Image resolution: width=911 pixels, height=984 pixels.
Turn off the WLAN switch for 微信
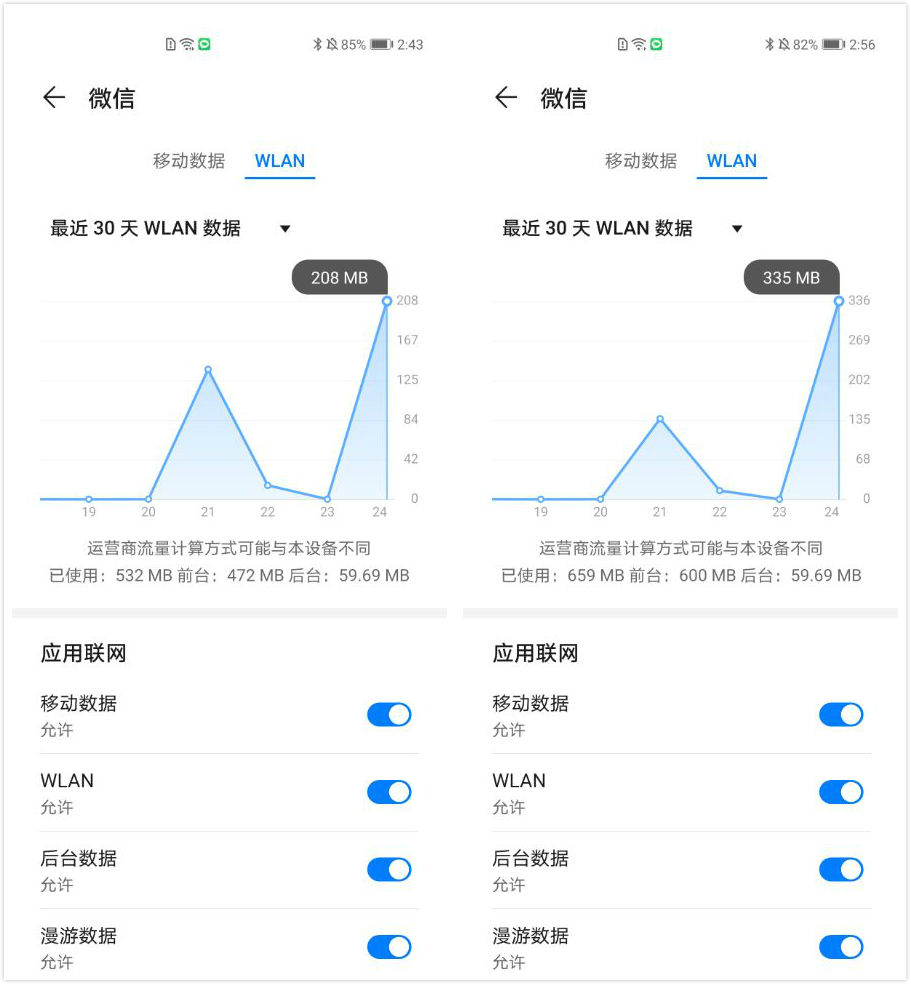click(389, 791)
